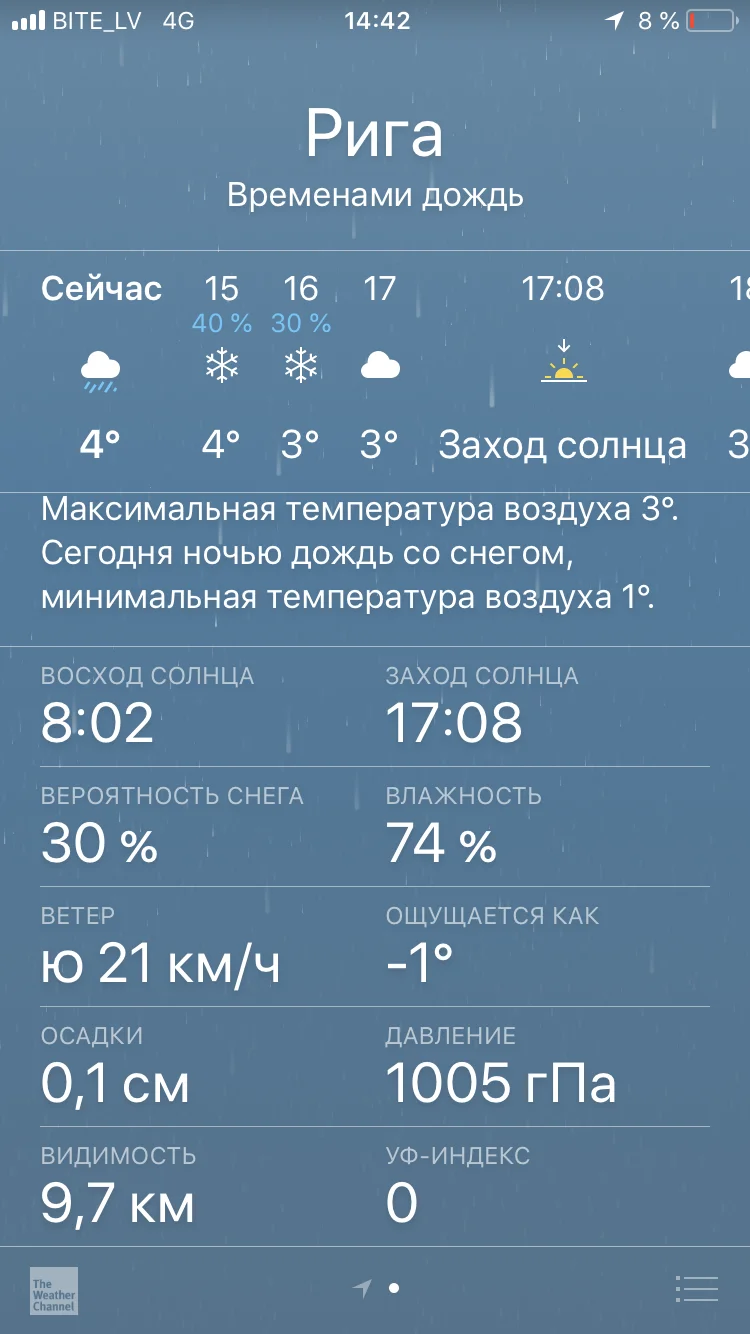This screenshot has height=1334, width=750.
Task: Open the city list menu
Action: (x=696, y=1289)
